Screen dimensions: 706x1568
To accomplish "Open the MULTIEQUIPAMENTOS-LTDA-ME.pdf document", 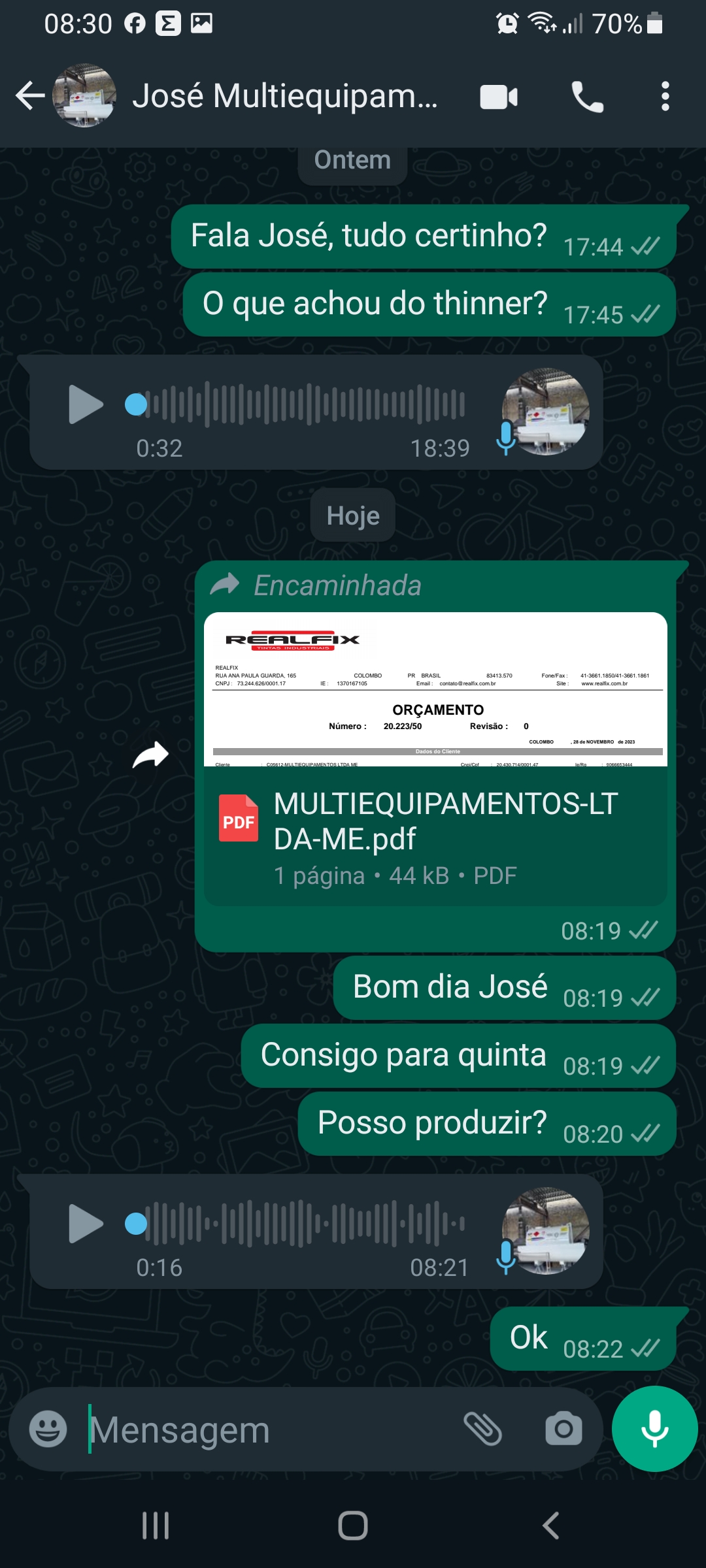I will coord(435,823).
